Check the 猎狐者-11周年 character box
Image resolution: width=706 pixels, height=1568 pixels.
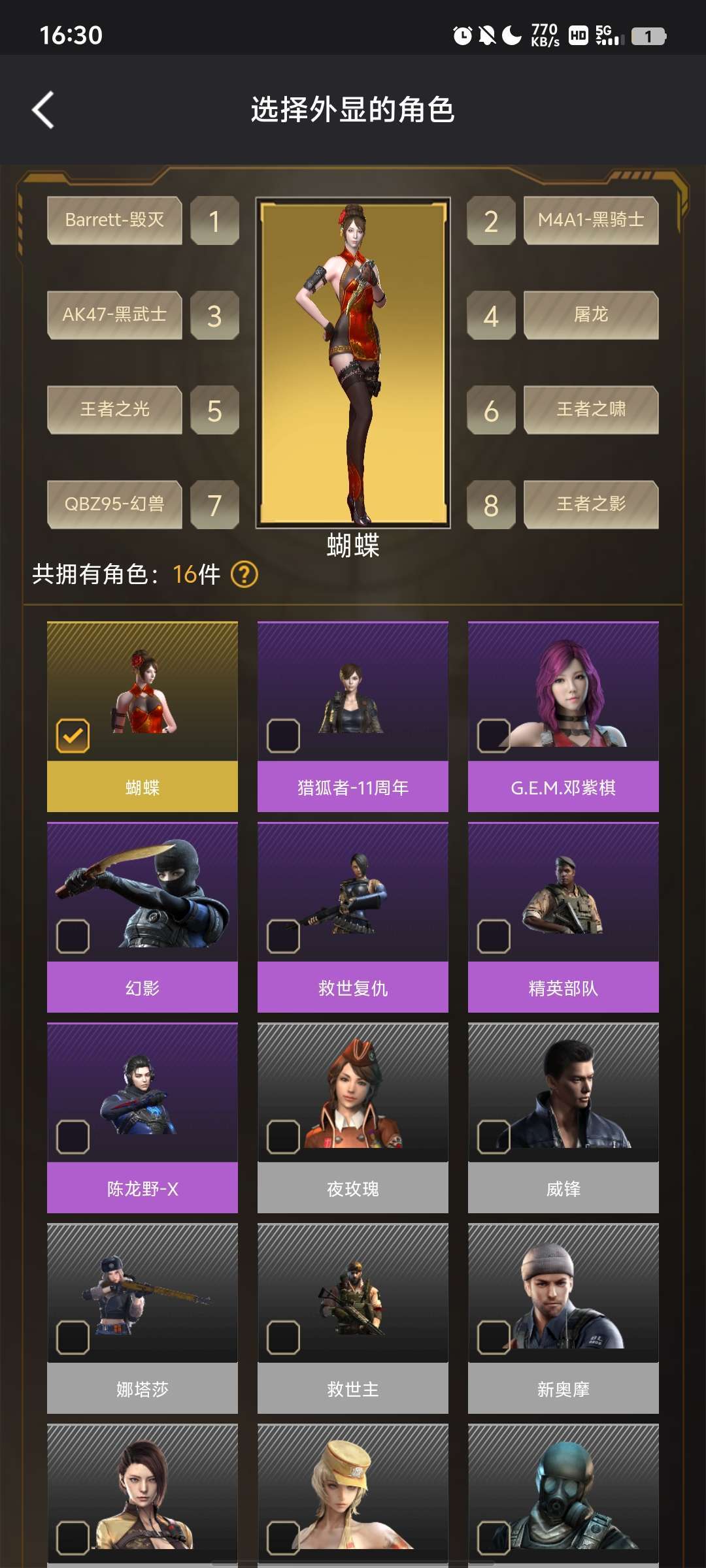pos(283,736)
